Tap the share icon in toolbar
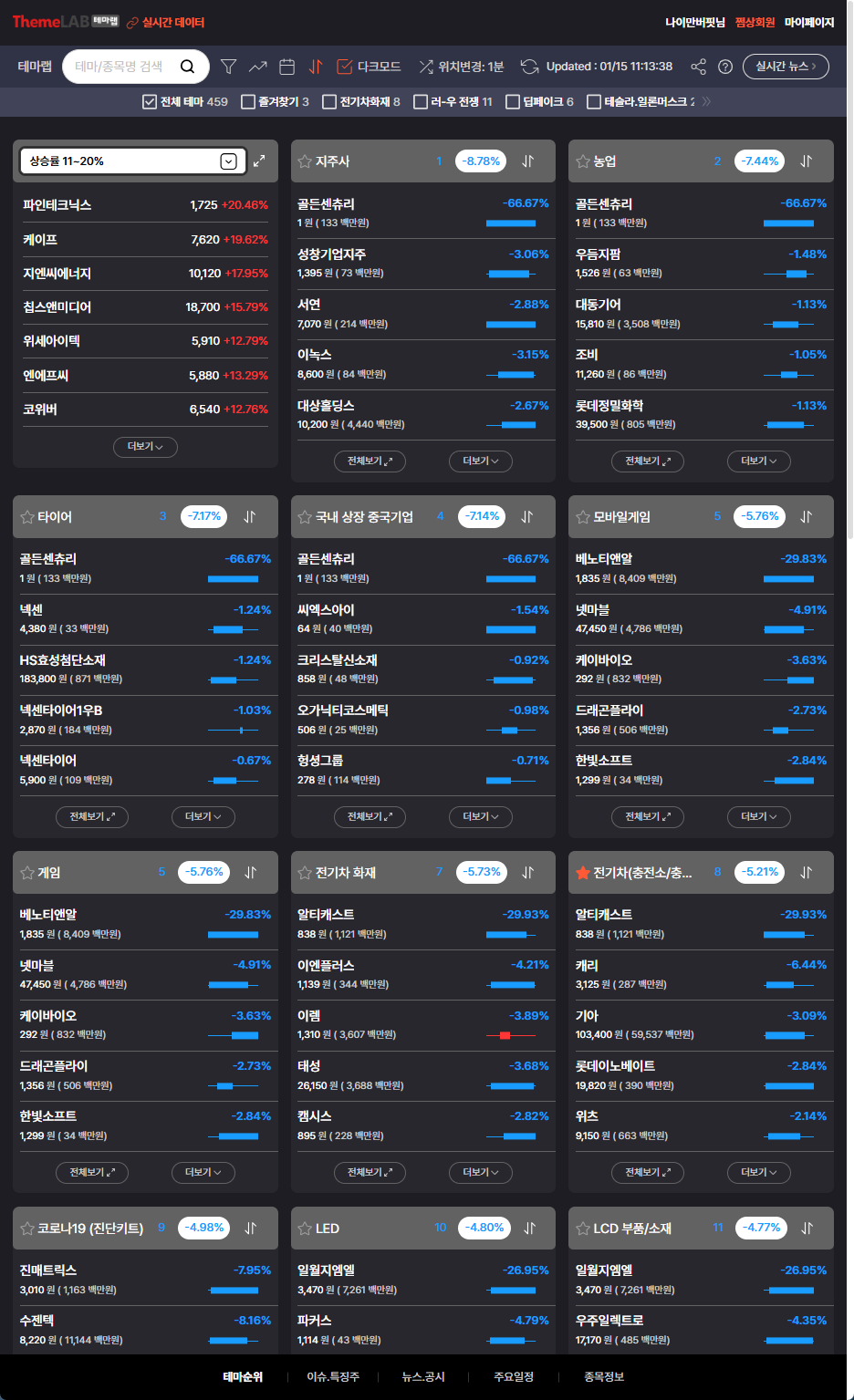This screenshot has width=854, height=1400. [698, 67]
